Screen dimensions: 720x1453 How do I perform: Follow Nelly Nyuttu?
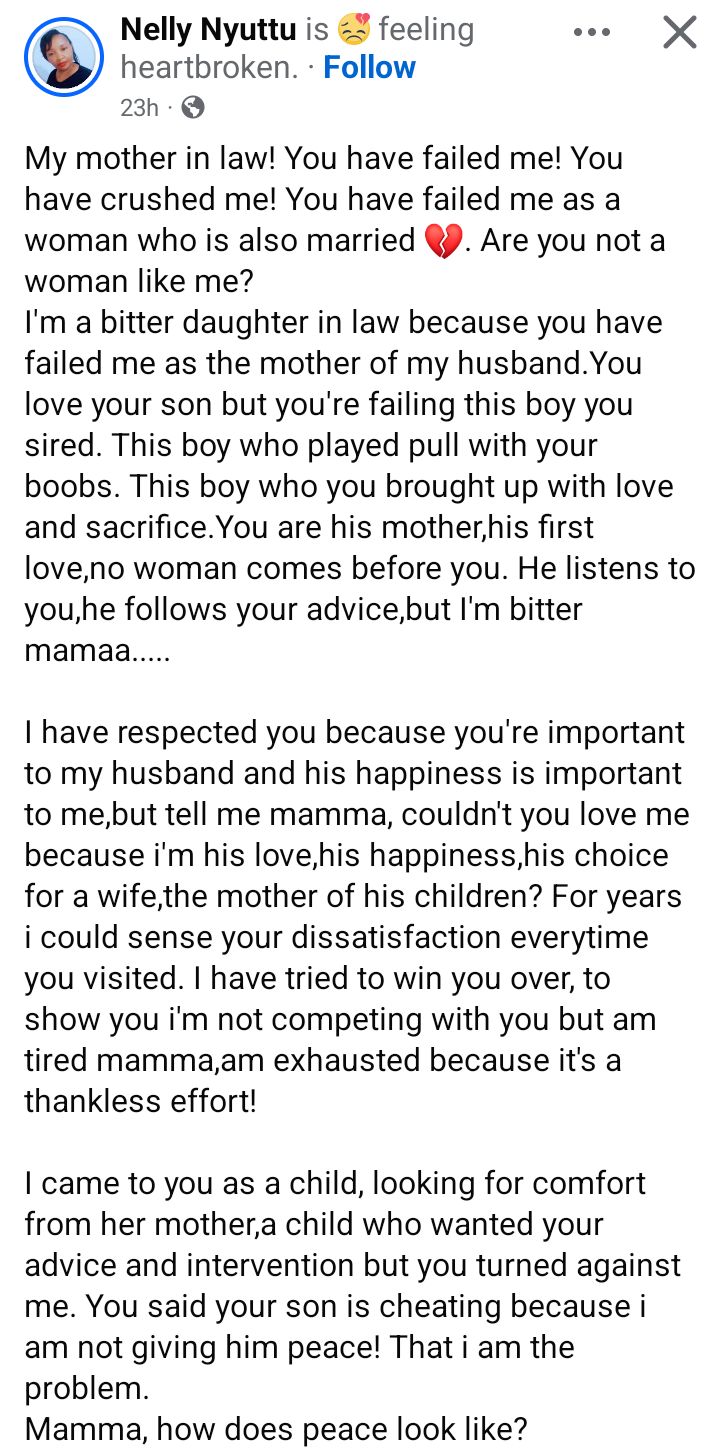click(x=369, y=68)
